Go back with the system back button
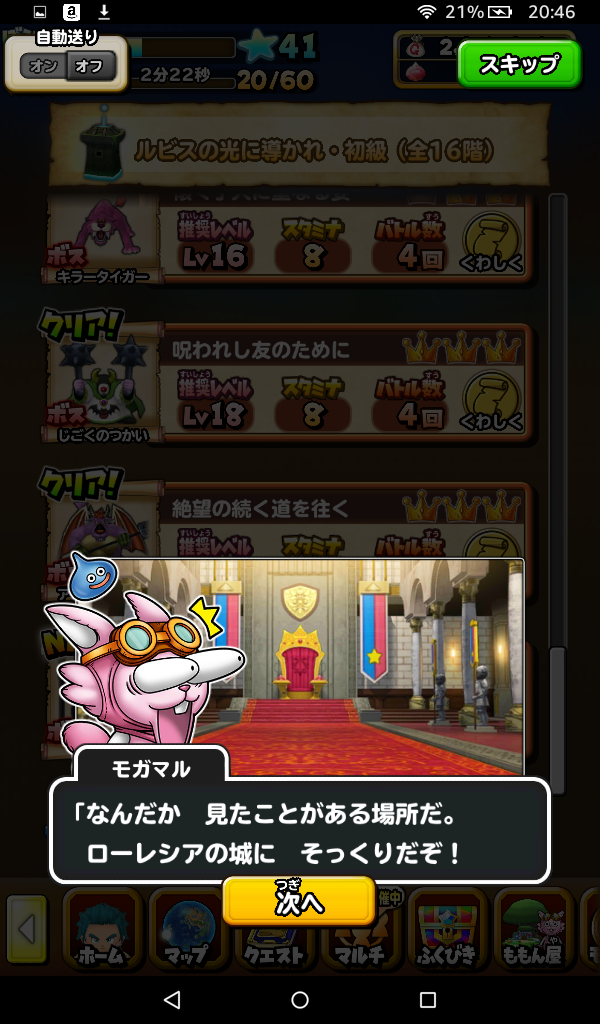The width and height of the screenshot is (600, 1024). [x=172, y=999]
